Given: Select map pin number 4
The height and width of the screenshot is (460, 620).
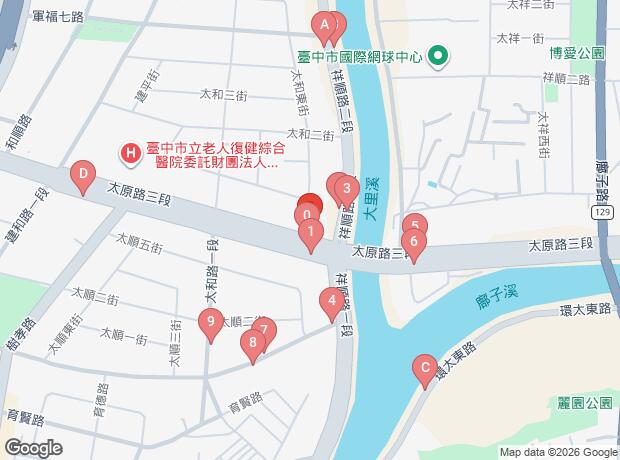Looking at the screenshot, I should (332, 300).
